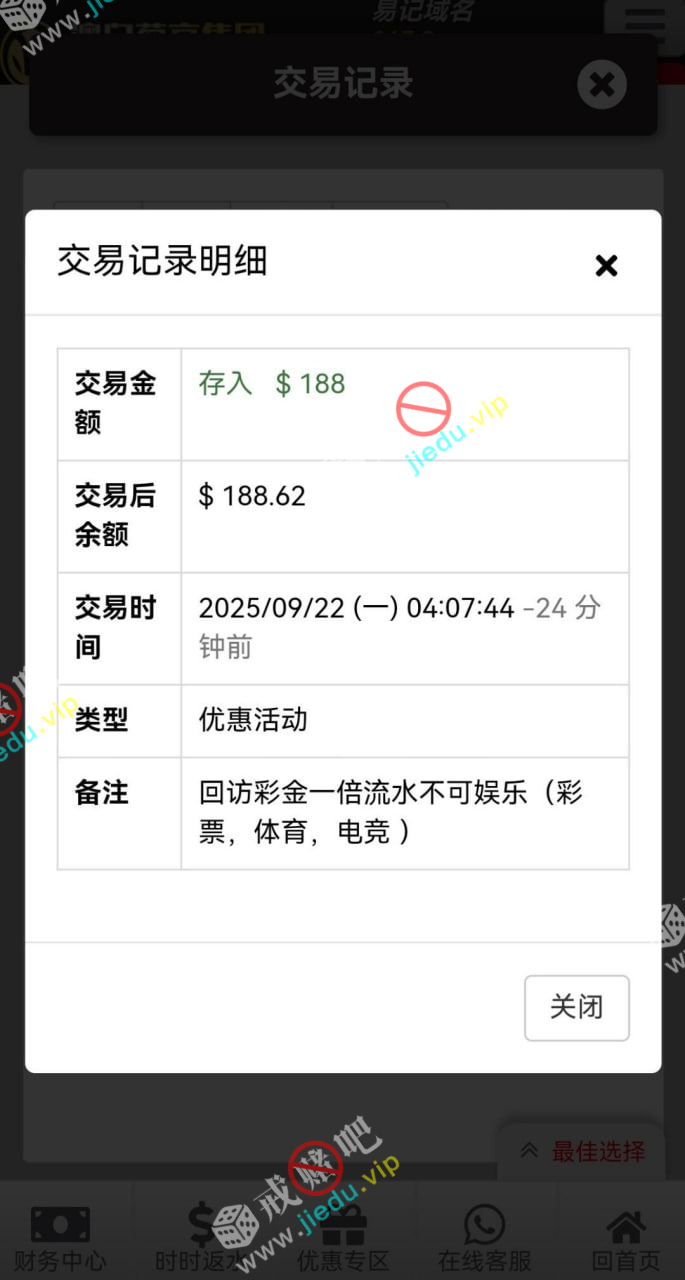The width and height of the screenshot is (685, 1280).
Task: Dismiss the 交易记录 panel with its round X
Action: point(602,85)
